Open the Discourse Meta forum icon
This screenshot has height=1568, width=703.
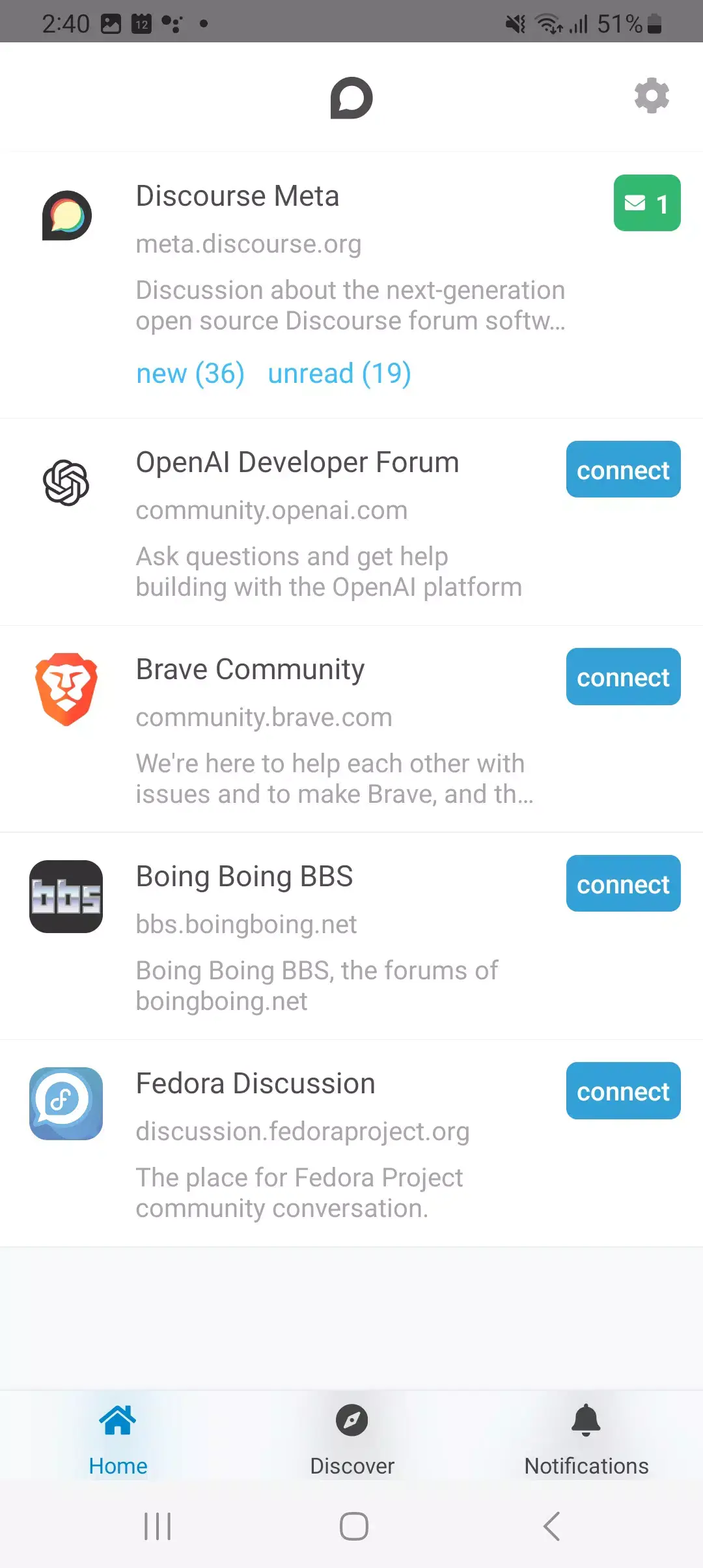coord(66,216)
